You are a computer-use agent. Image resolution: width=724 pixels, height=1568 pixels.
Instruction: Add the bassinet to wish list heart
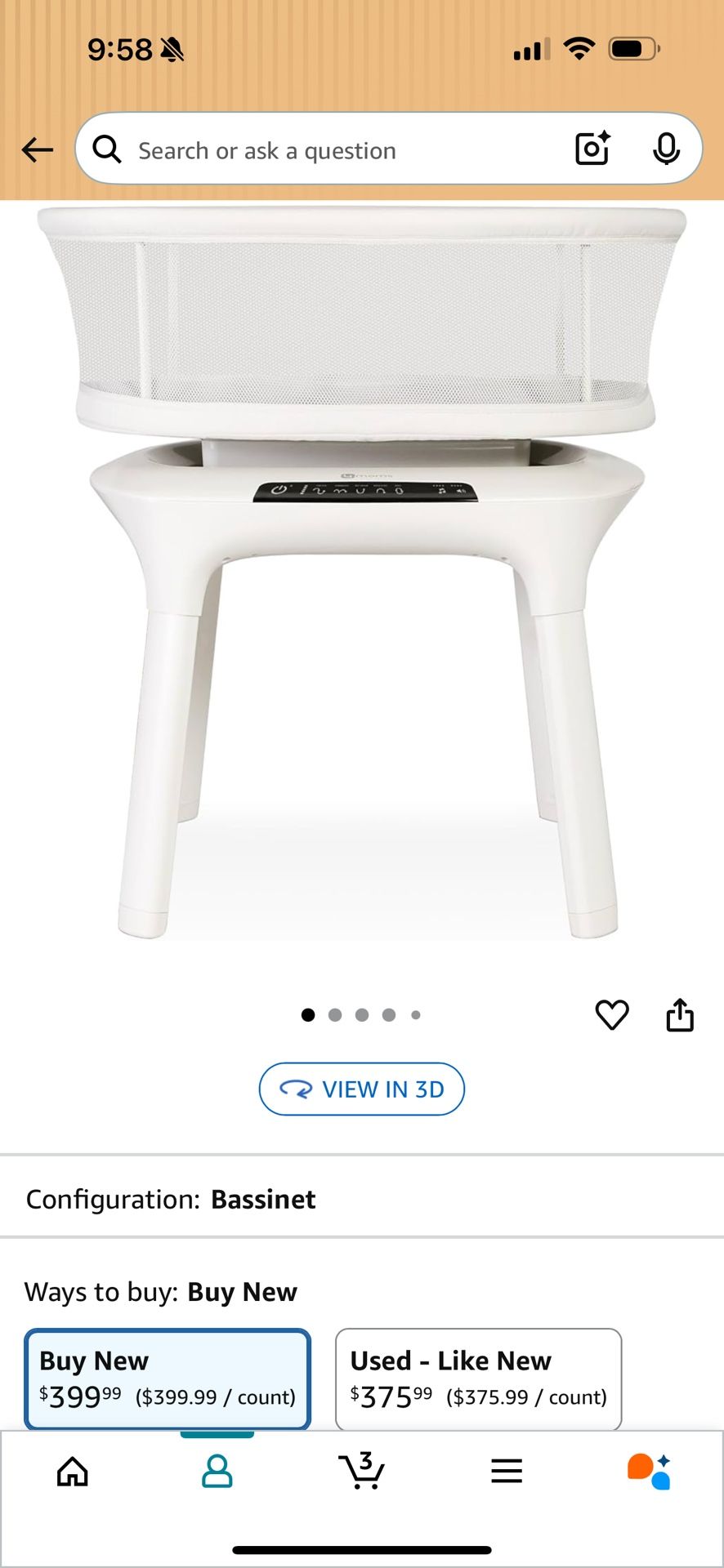tap(612, 1015)
